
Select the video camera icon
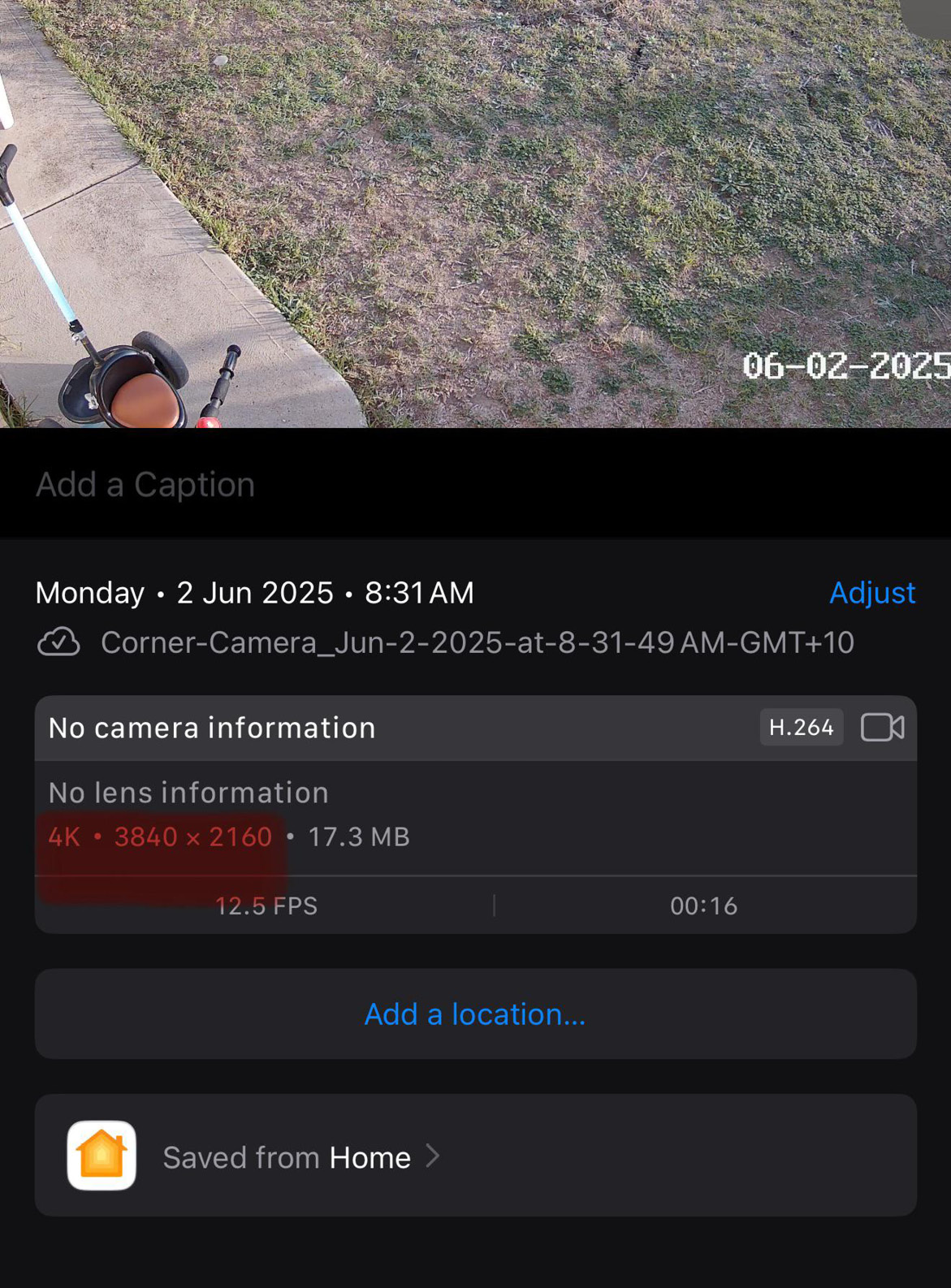tap(884, 727)
